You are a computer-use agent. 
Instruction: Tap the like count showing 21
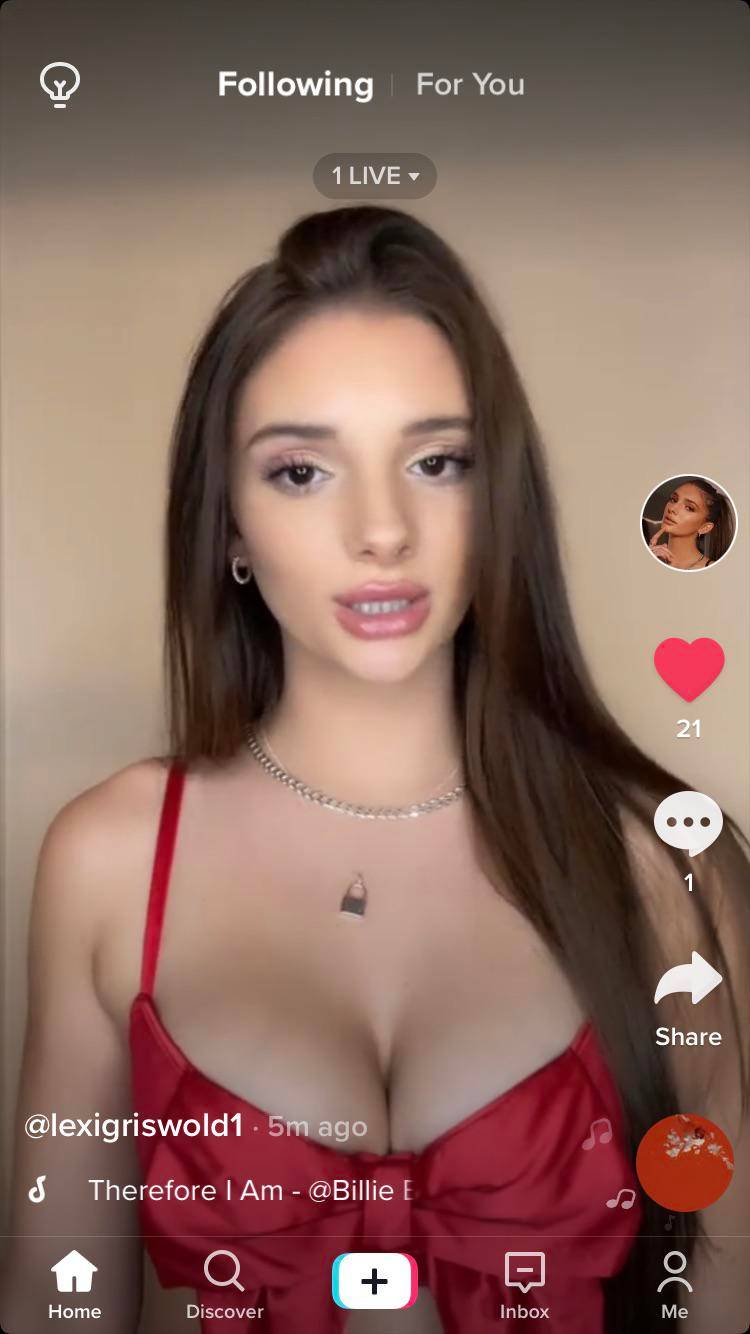tap(687, 730)
